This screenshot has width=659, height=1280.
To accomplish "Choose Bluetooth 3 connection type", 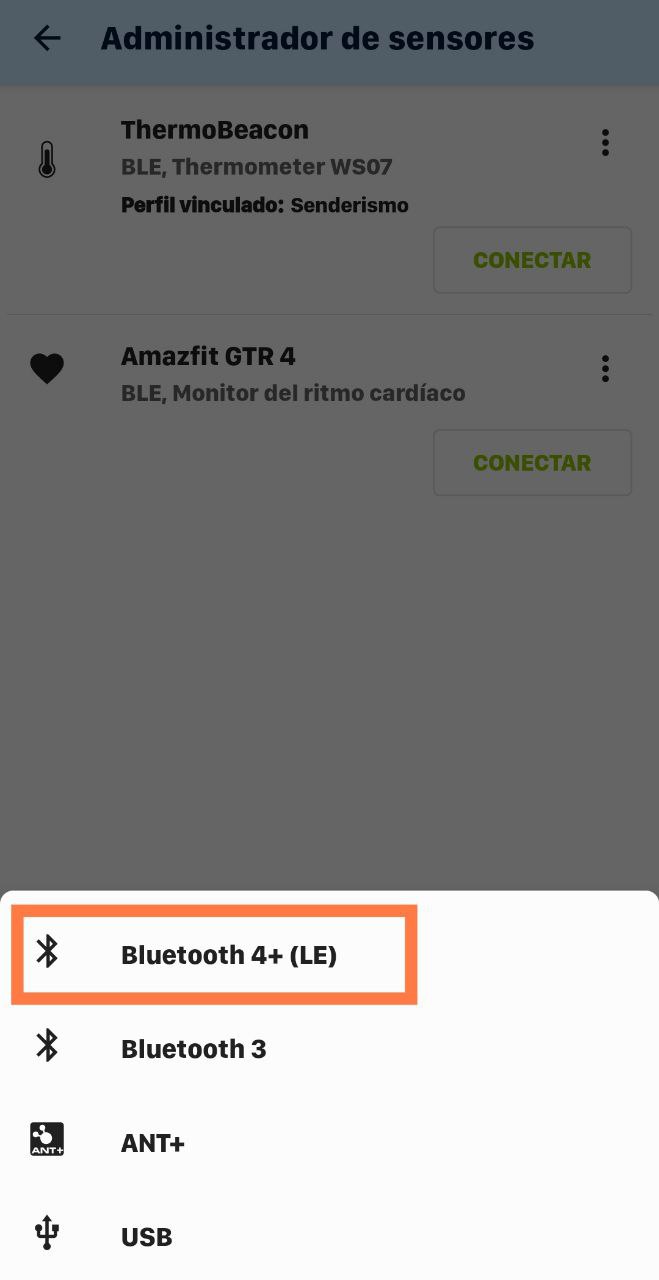I will (193, 1049).
